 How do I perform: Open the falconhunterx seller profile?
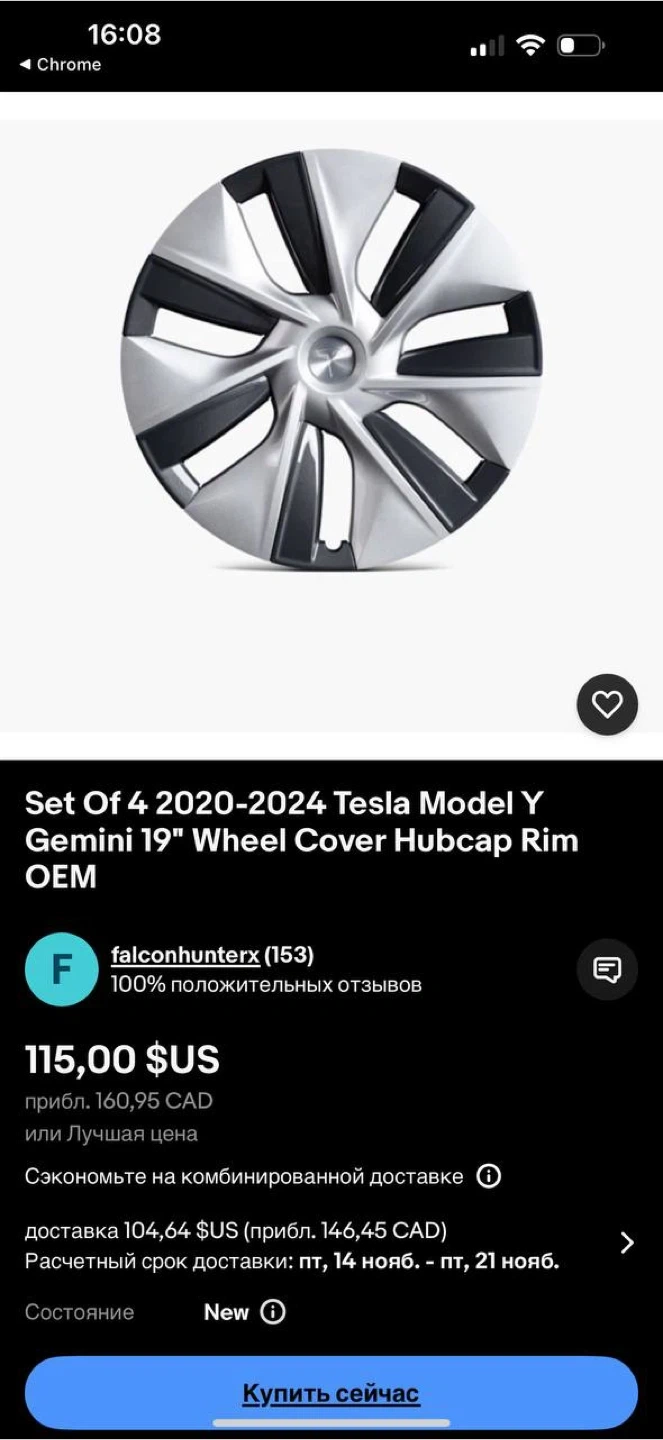point(185,955)
